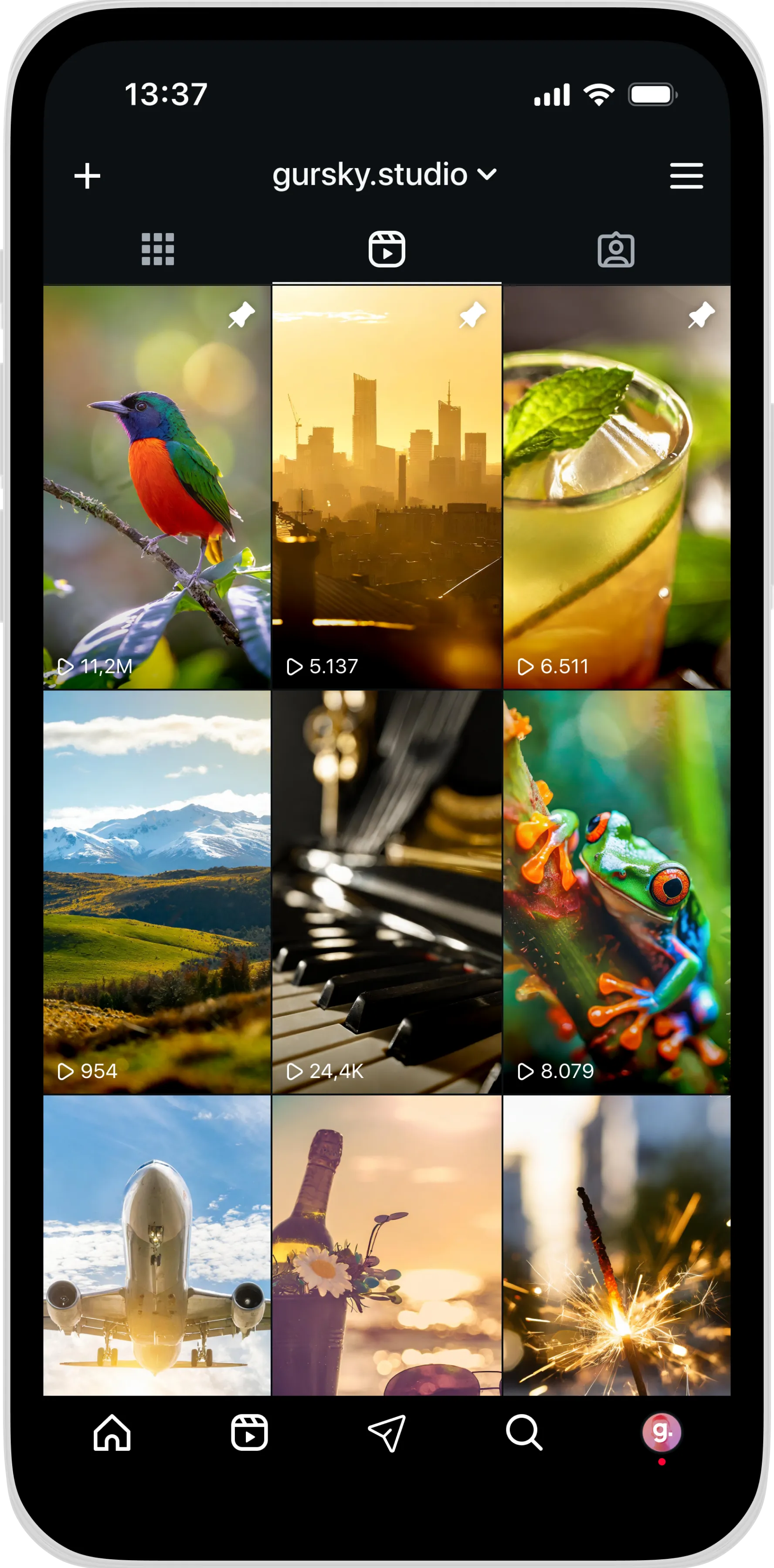774x1568 pixels.
Task: Play the city skyline reel with 5.137 views
Action: [387, 487]
